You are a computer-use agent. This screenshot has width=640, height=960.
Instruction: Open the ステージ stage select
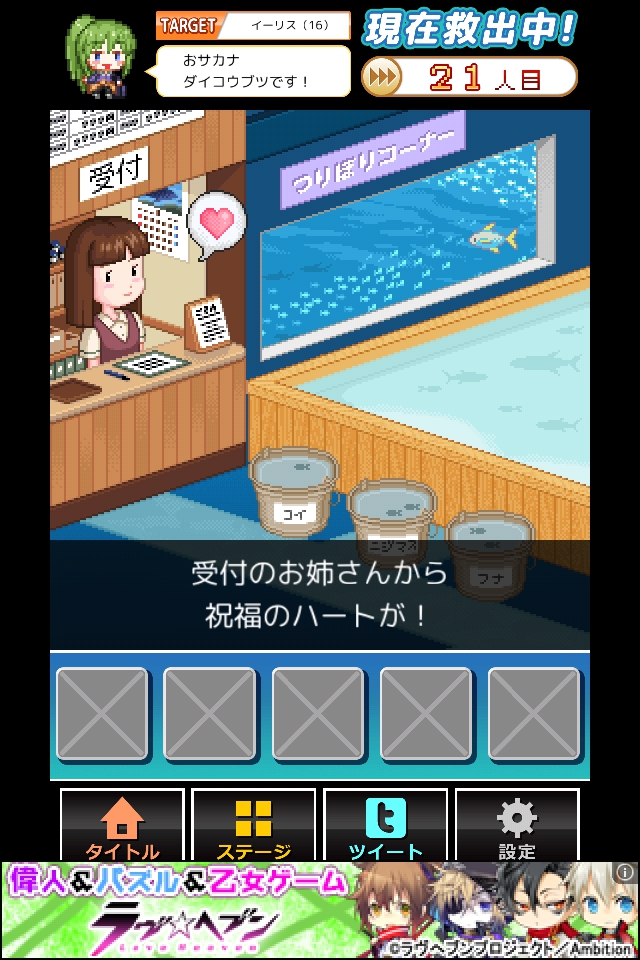(253, 826)
